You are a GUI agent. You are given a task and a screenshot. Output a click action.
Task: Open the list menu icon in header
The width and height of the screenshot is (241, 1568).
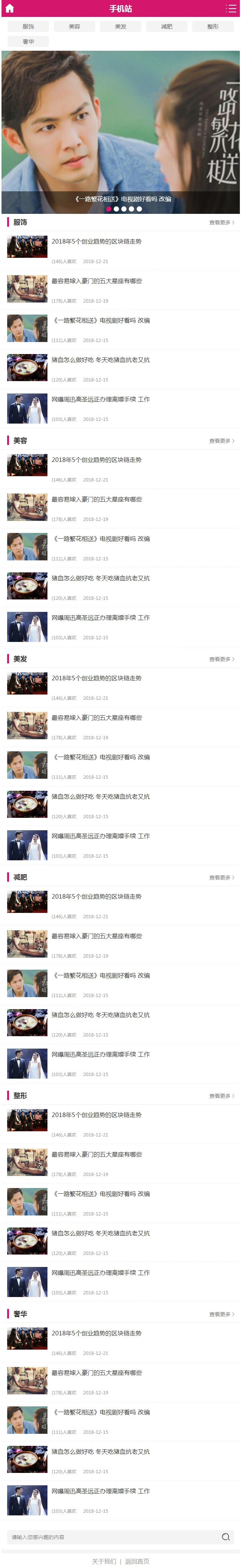pyautogui.click(x=230, y=9)
